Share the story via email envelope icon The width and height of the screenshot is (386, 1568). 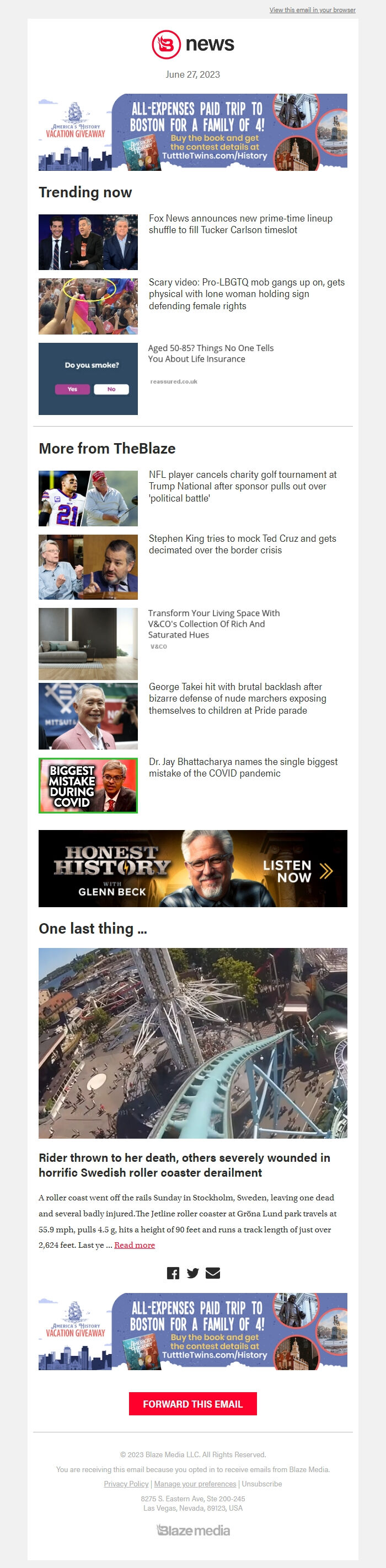[212, 1273]
